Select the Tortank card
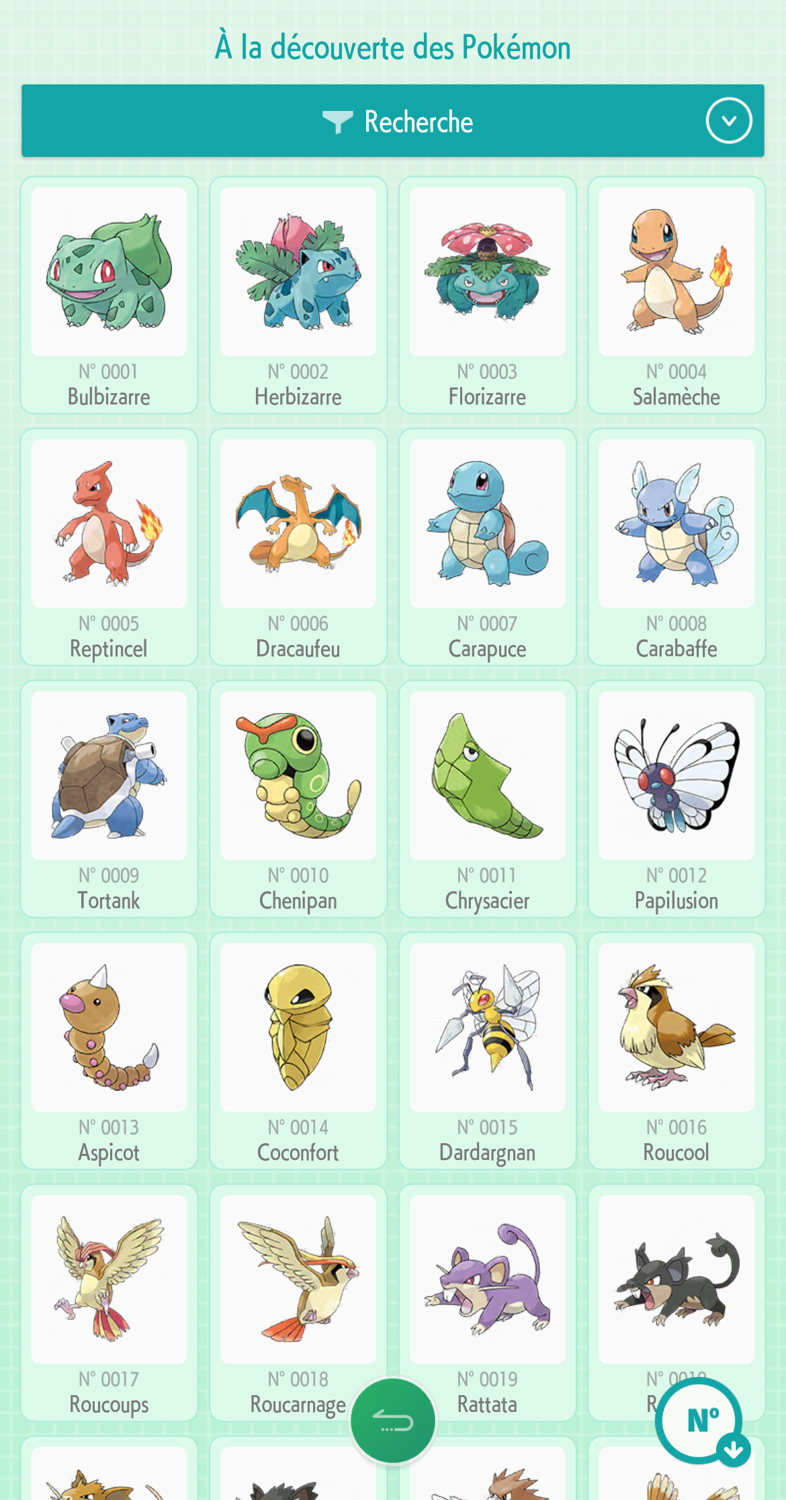 109,799
